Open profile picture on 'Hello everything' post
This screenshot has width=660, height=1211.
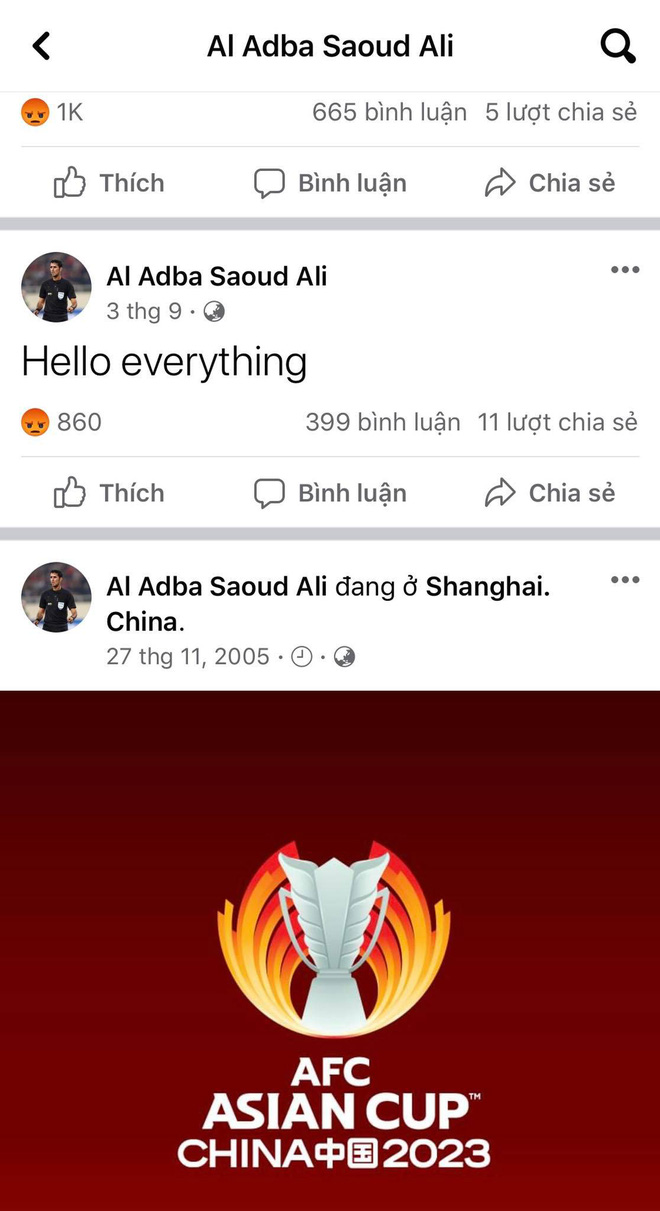(x=56, y=287)
